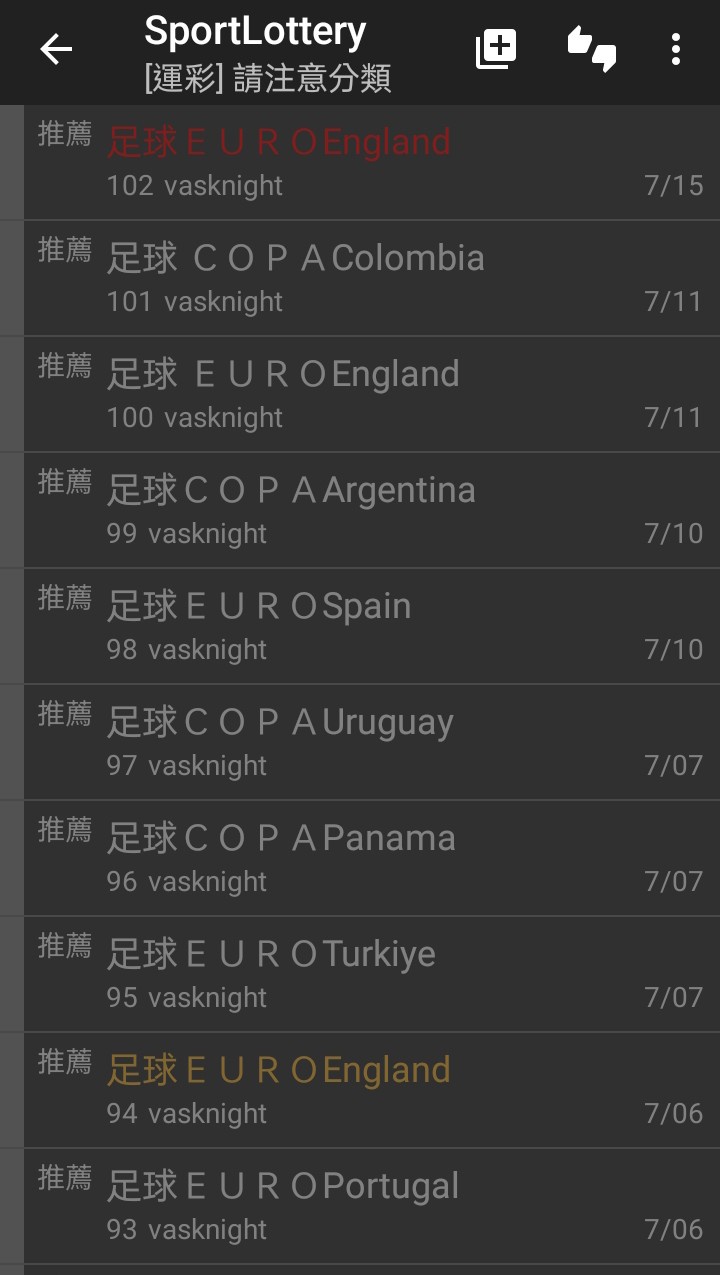Open post 102 EURO England dated 7/15

pyautogui.click(x=370, y=162)
